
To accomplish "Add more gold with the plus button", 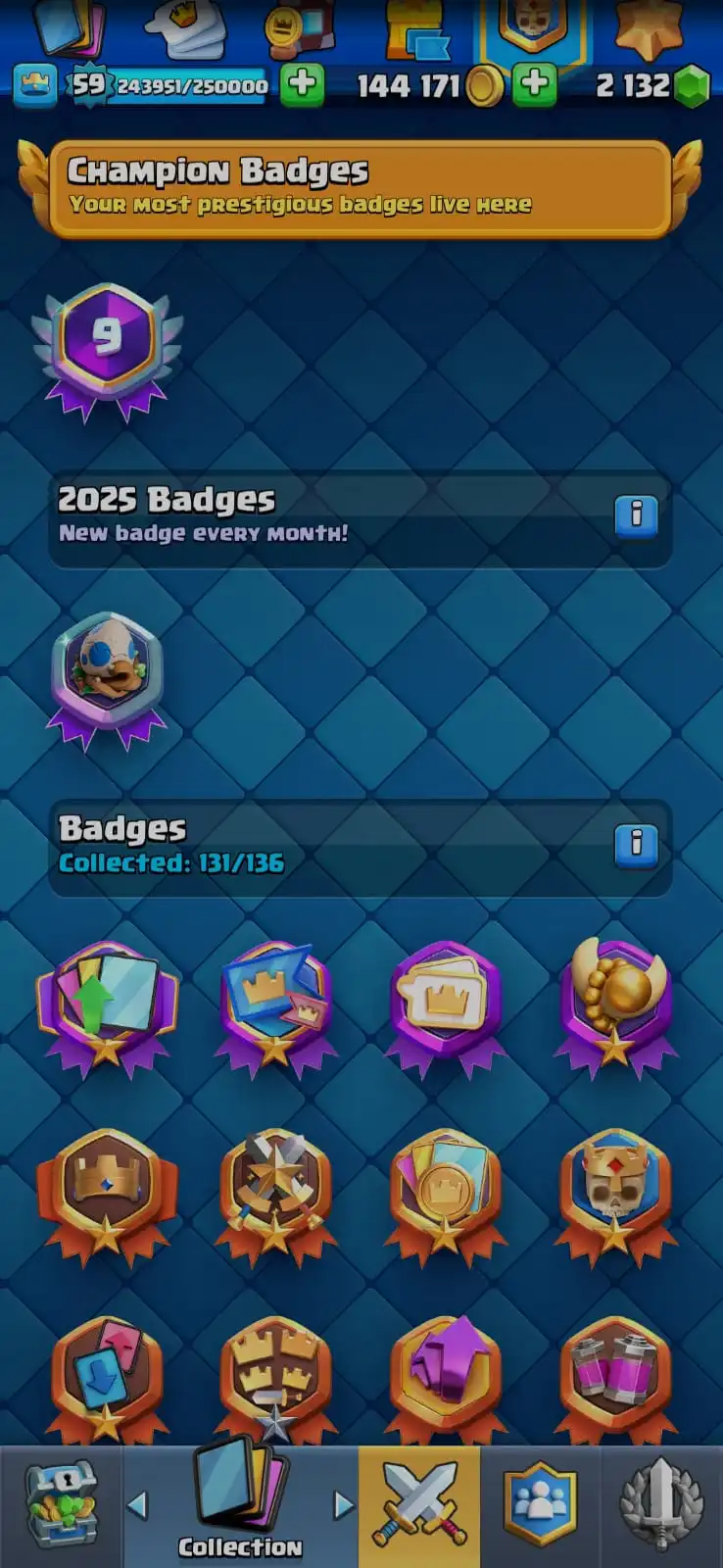I will pyautogui.click(x=534, y=85).
